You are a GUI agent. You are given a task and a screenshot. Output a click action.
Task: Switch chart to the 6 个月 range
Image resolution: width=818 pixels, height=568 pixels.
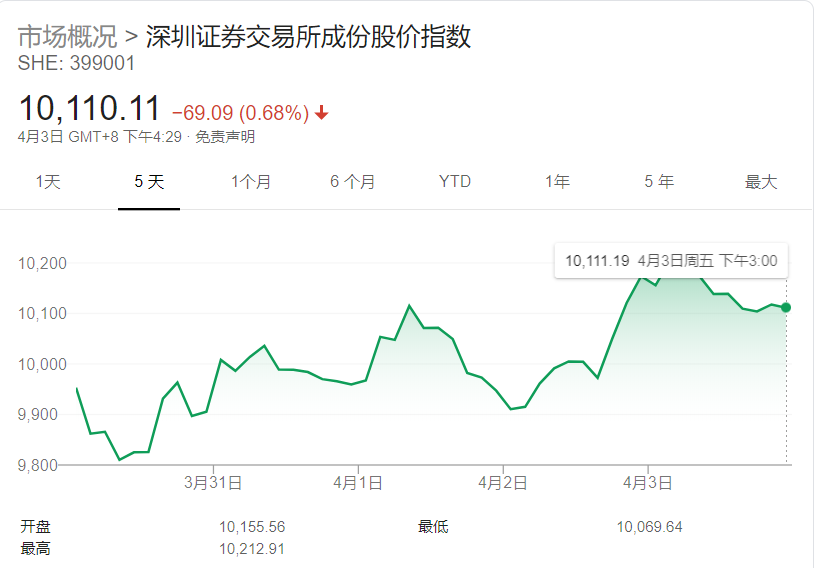pos(353,182)
